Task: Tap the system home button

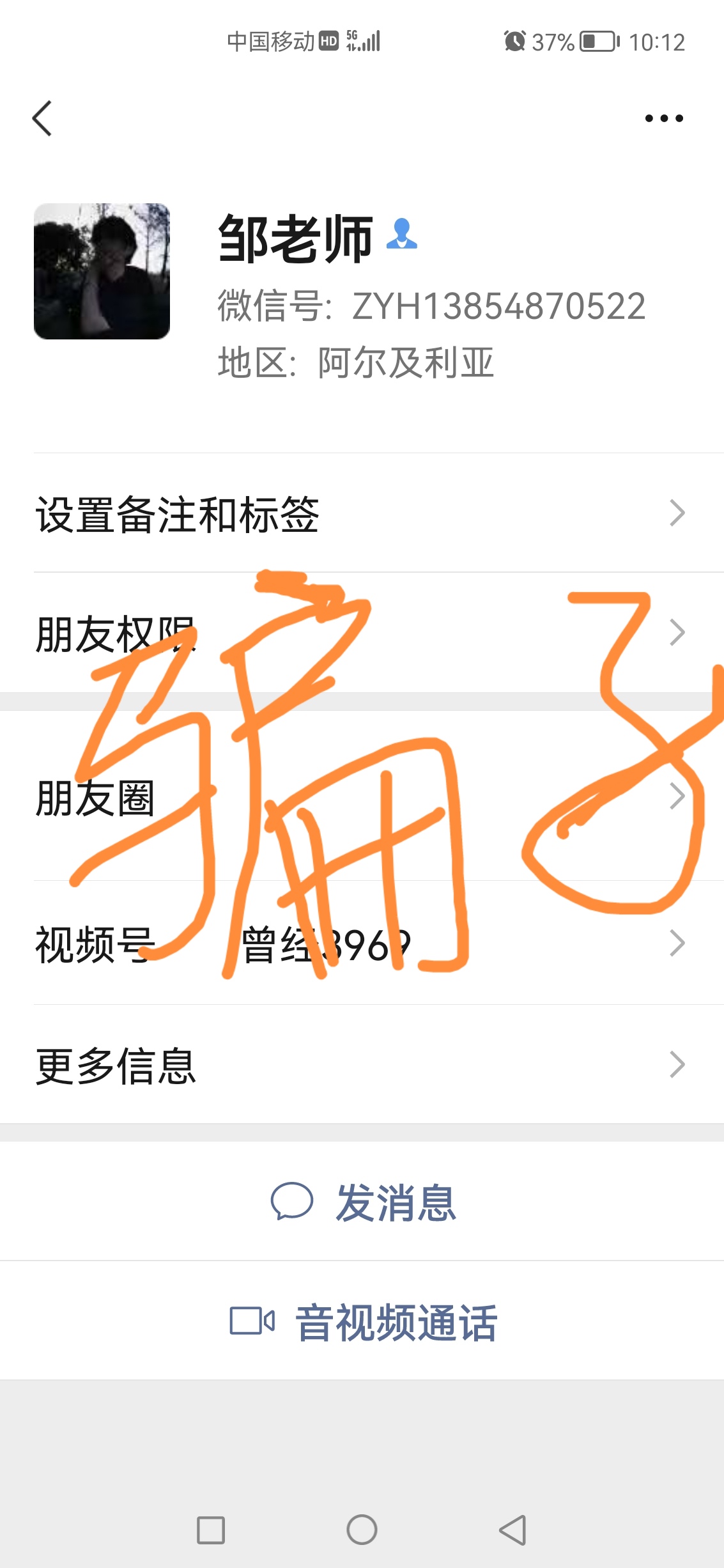Action: 362,1530
